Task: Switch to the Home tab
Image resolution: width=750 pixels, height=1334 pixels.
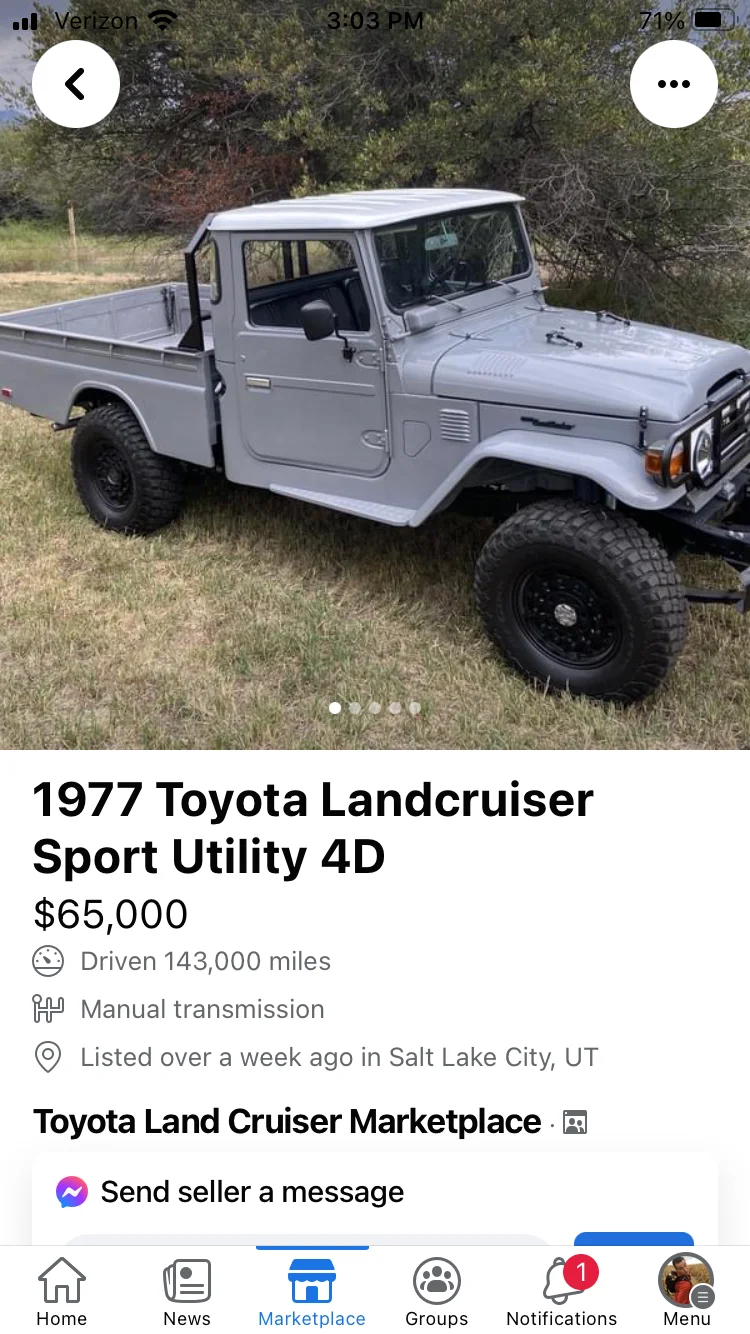Action: coord(62,1292)
